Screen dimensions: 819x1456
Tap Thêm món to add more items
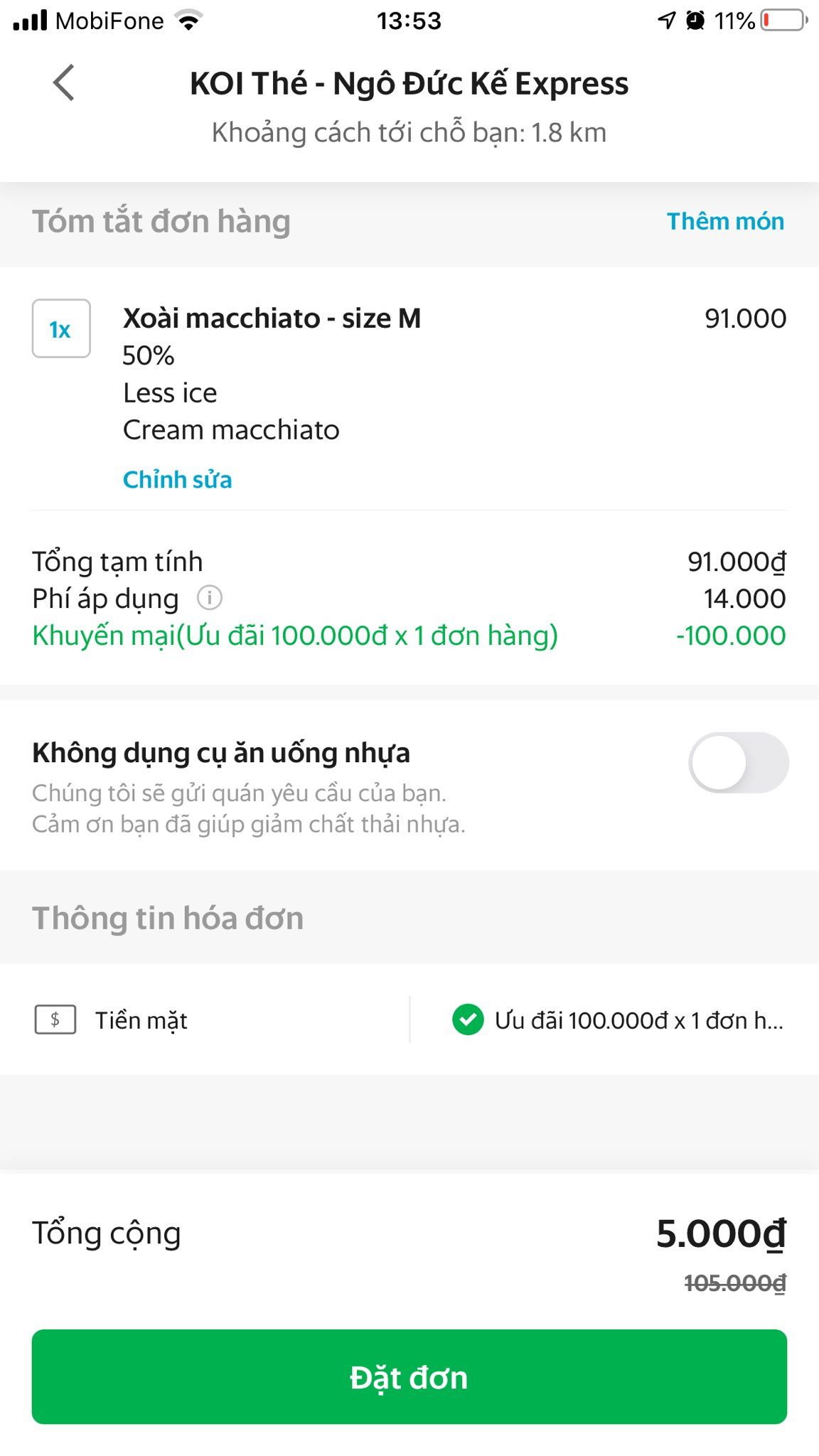click(724, 221)
